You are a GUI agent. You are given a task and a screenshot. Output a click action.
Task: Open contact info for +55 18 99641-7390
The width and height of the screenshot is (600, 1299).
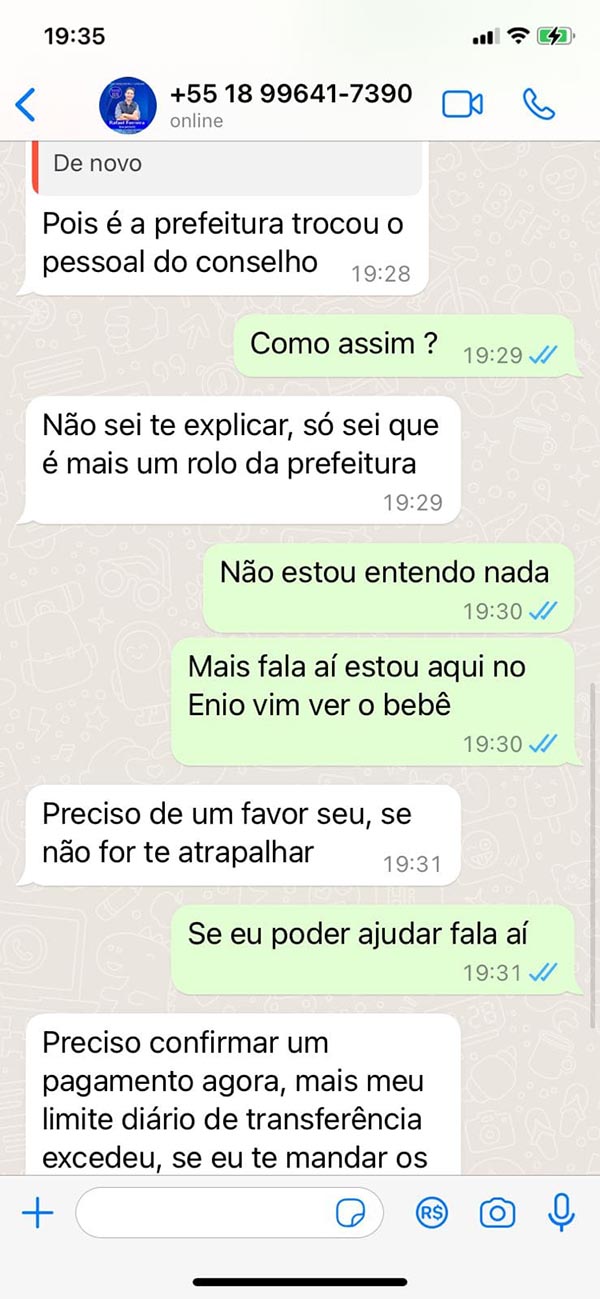click(290, 104)
